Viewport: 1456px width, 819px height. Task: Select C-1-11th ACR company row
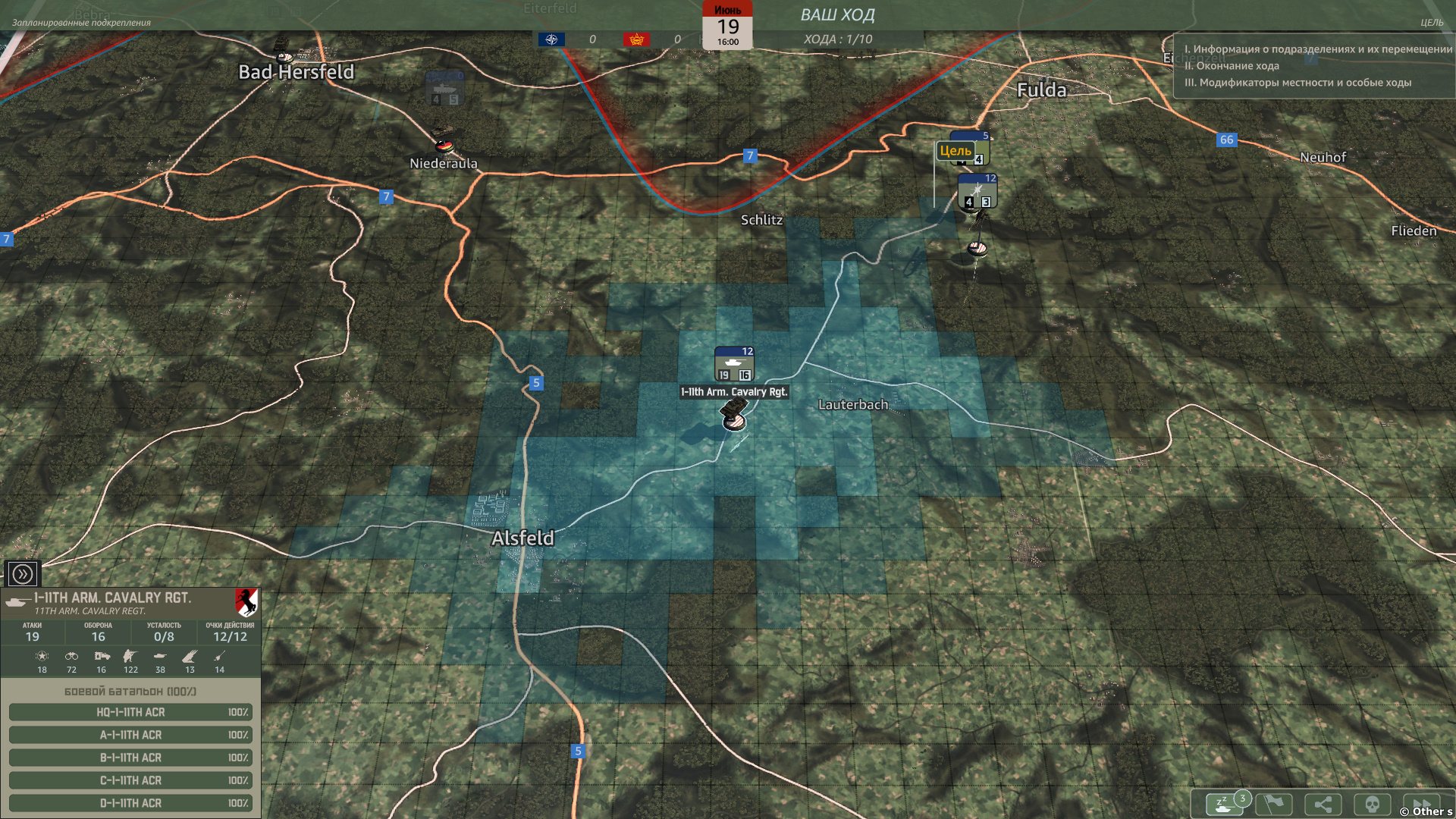click(x=130, y=780)
